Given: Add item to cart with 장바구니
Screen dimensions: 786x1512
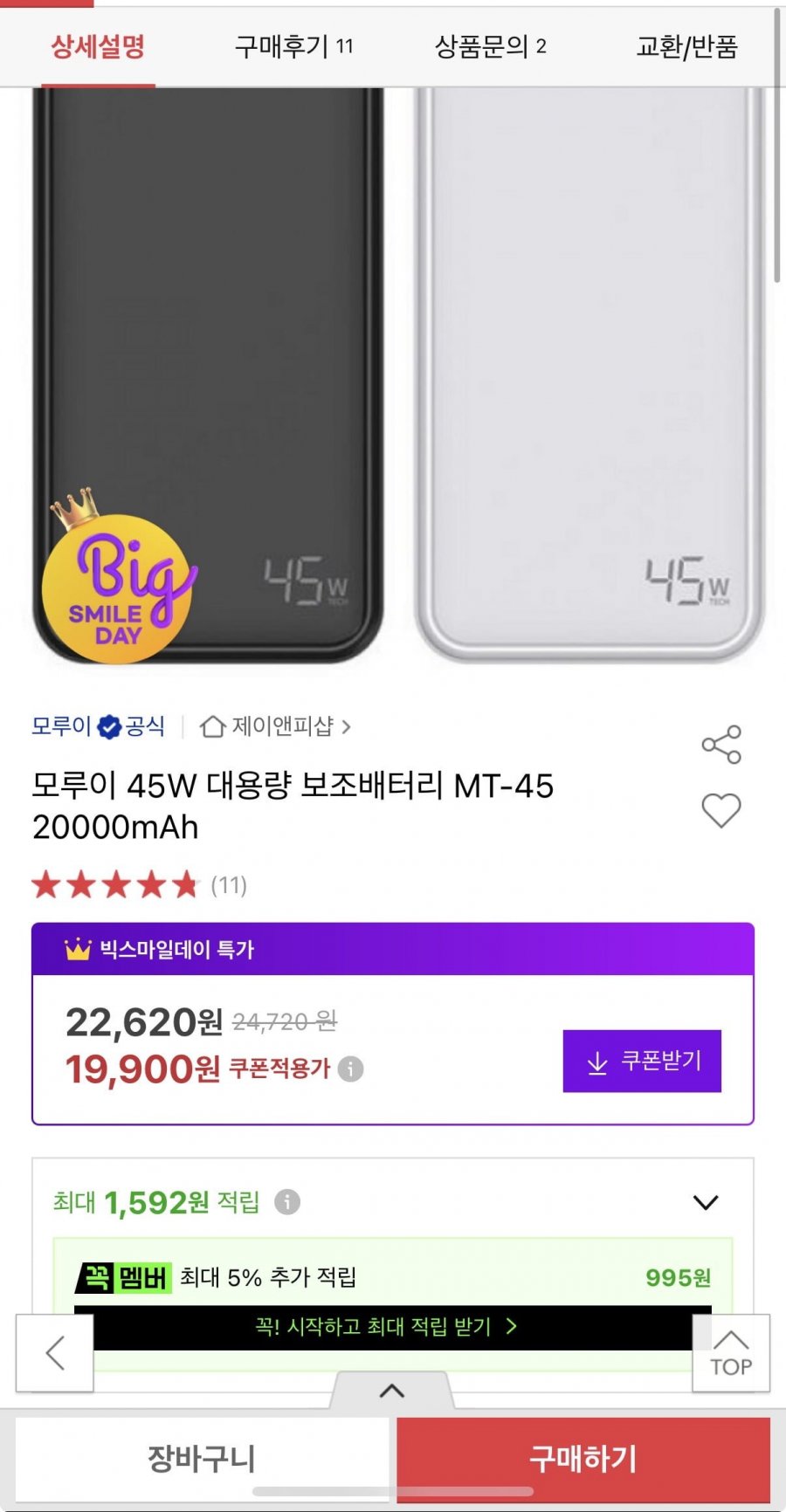Looking at the screenshot, I should (202, 1459).
